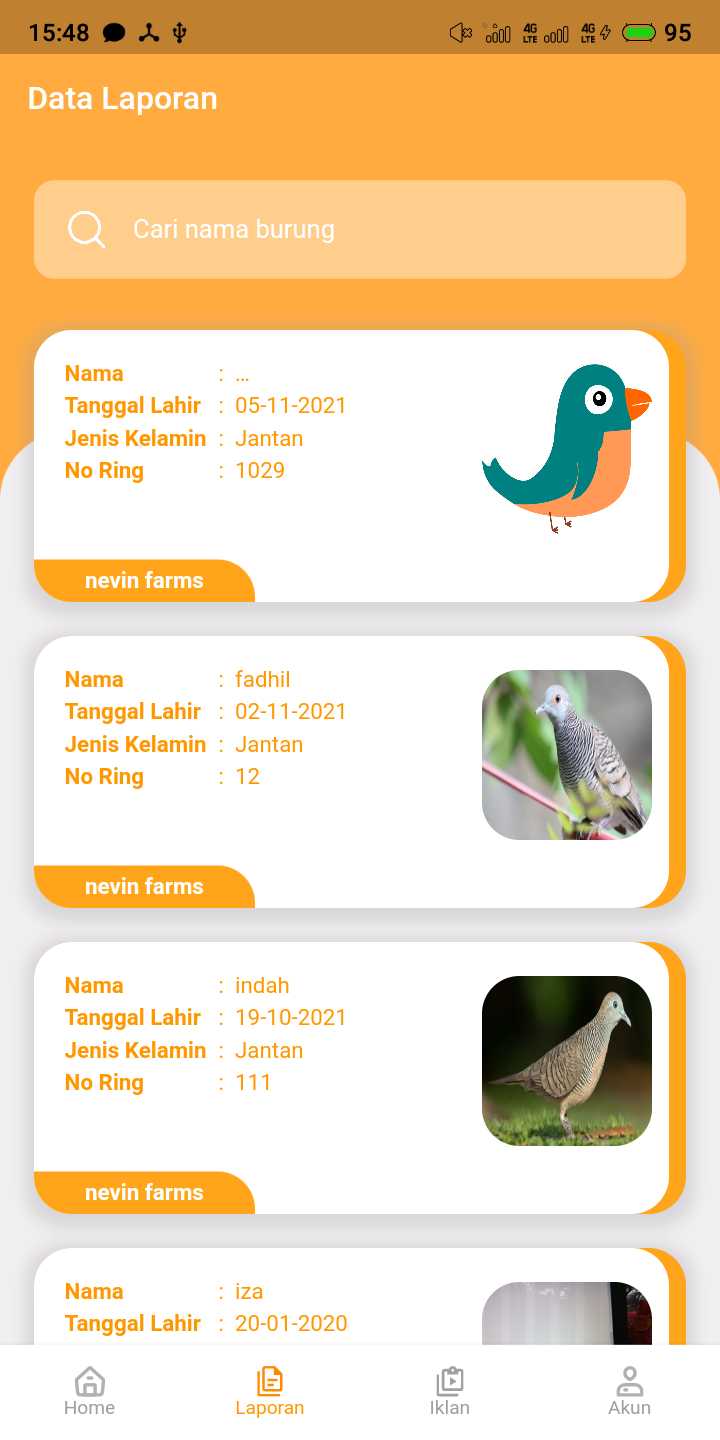The width and height of the screenshot is (720, 1440).
Task: Open indah's bird report card
Action: tap(350, 1077)
